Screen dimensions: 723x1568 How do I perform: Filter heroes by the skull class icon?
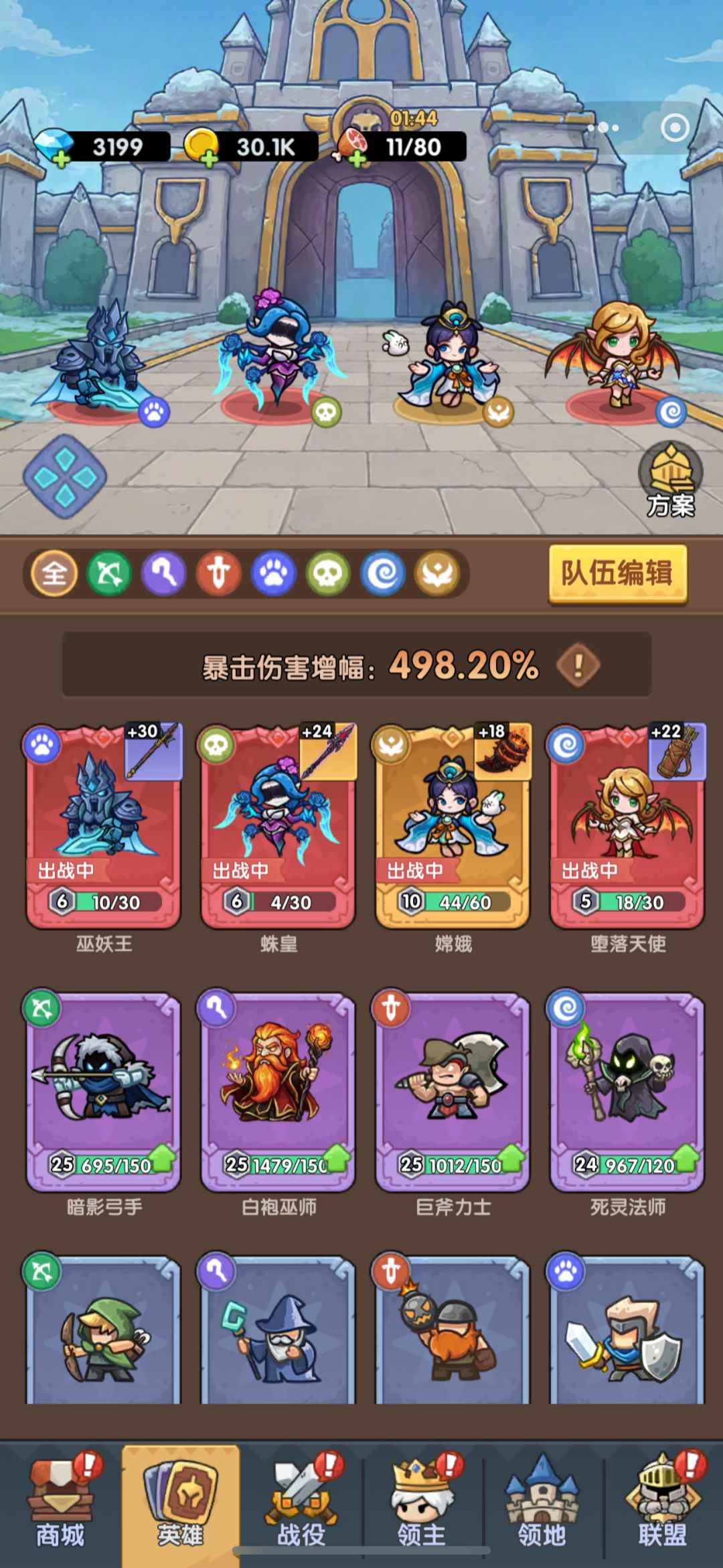pyautogui.click(x=328, y=573)
